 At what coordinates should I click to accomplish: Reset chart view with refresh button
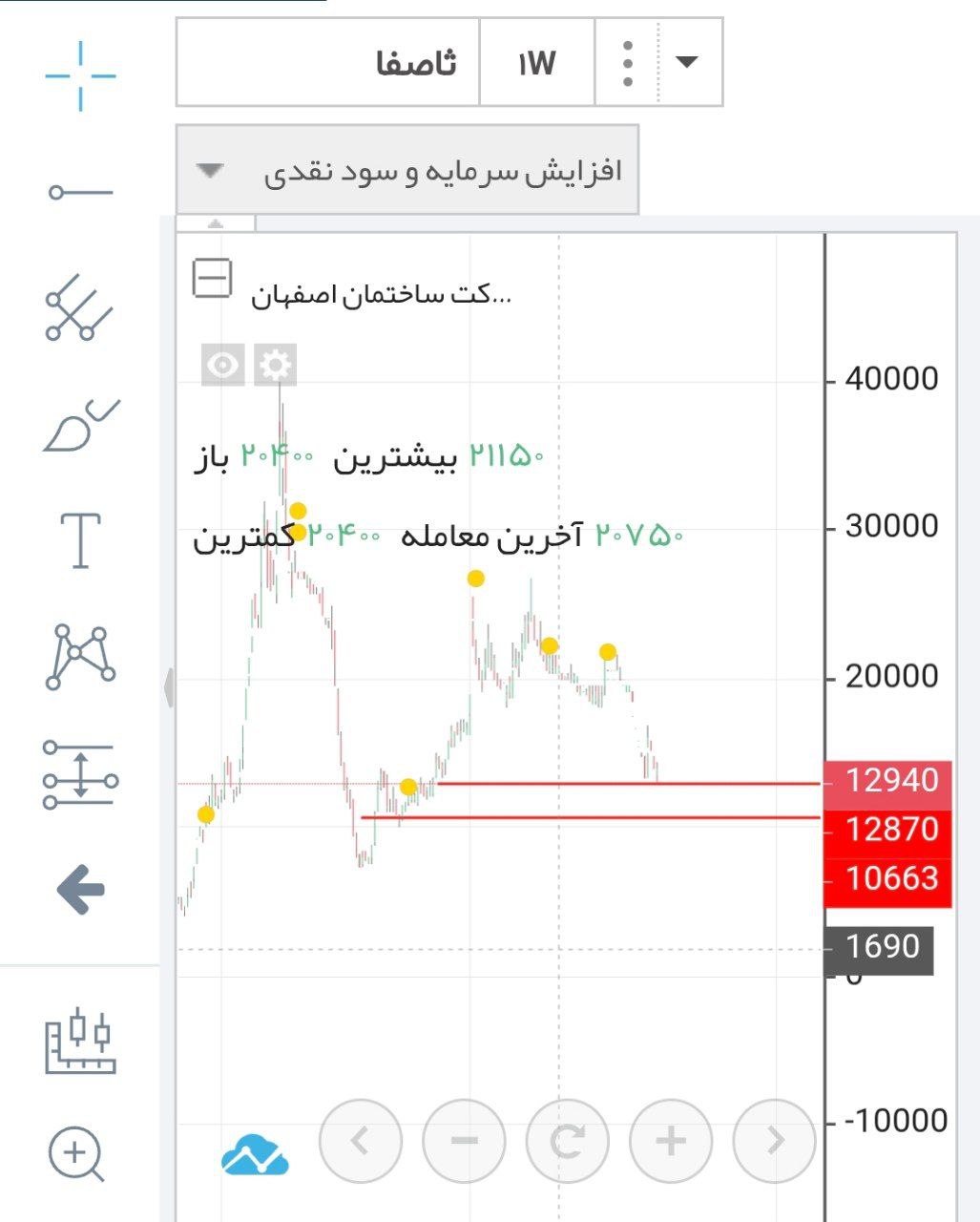567,1140
